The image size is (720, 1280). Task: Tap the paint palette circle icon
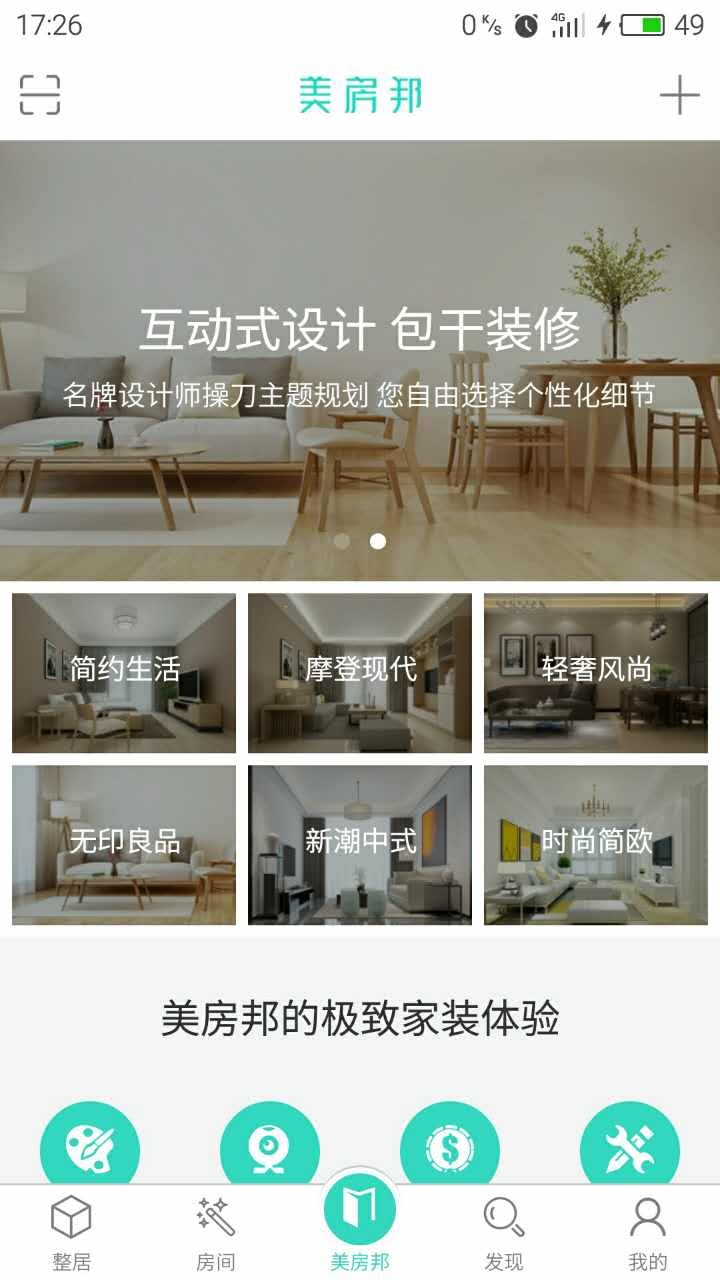tap(90, 1148)
